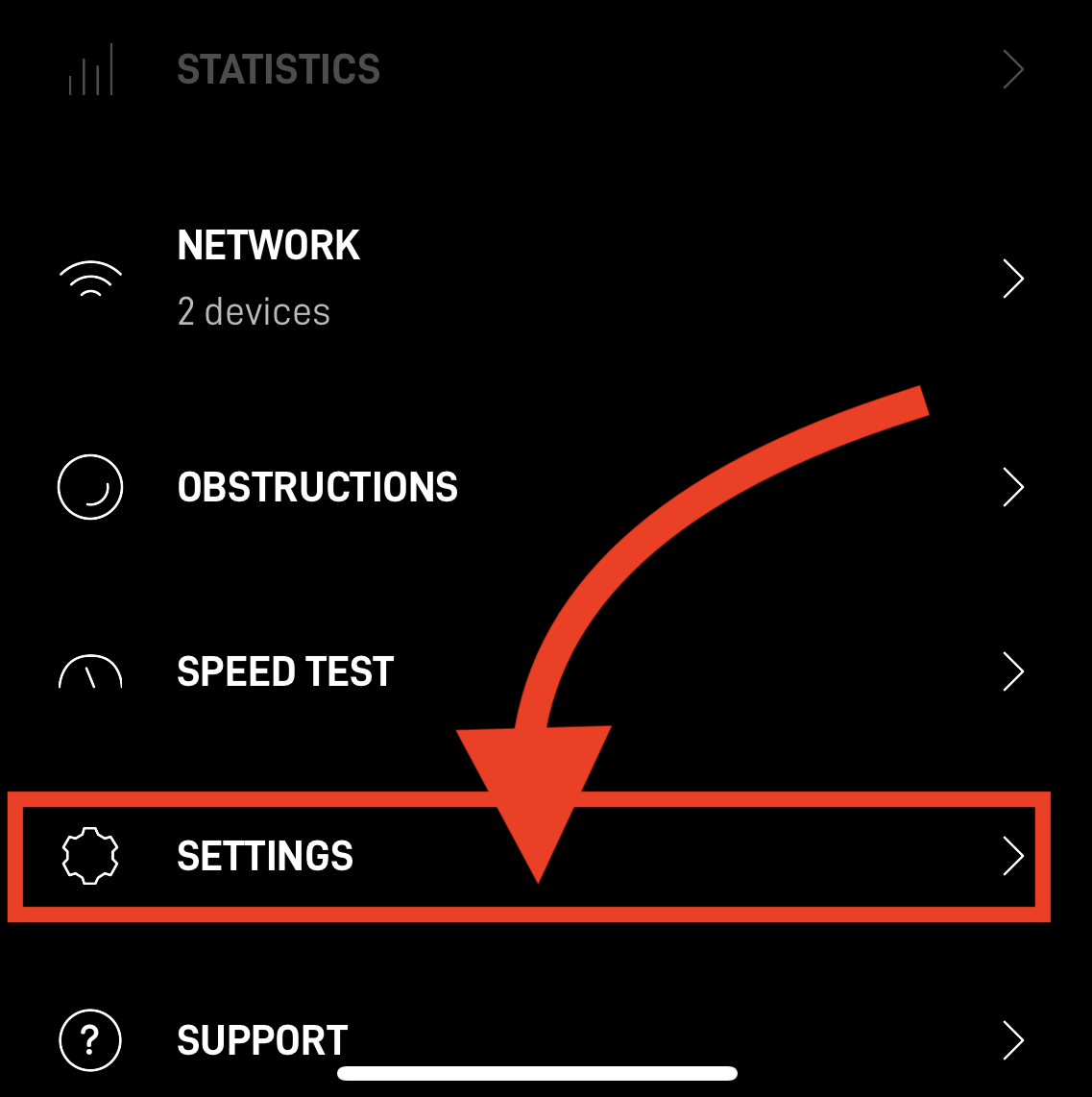The width and height of the screenshot is (1092, 1097).
Task: Tap the chevron next to Speed Test
Action: click(1014, 671)
